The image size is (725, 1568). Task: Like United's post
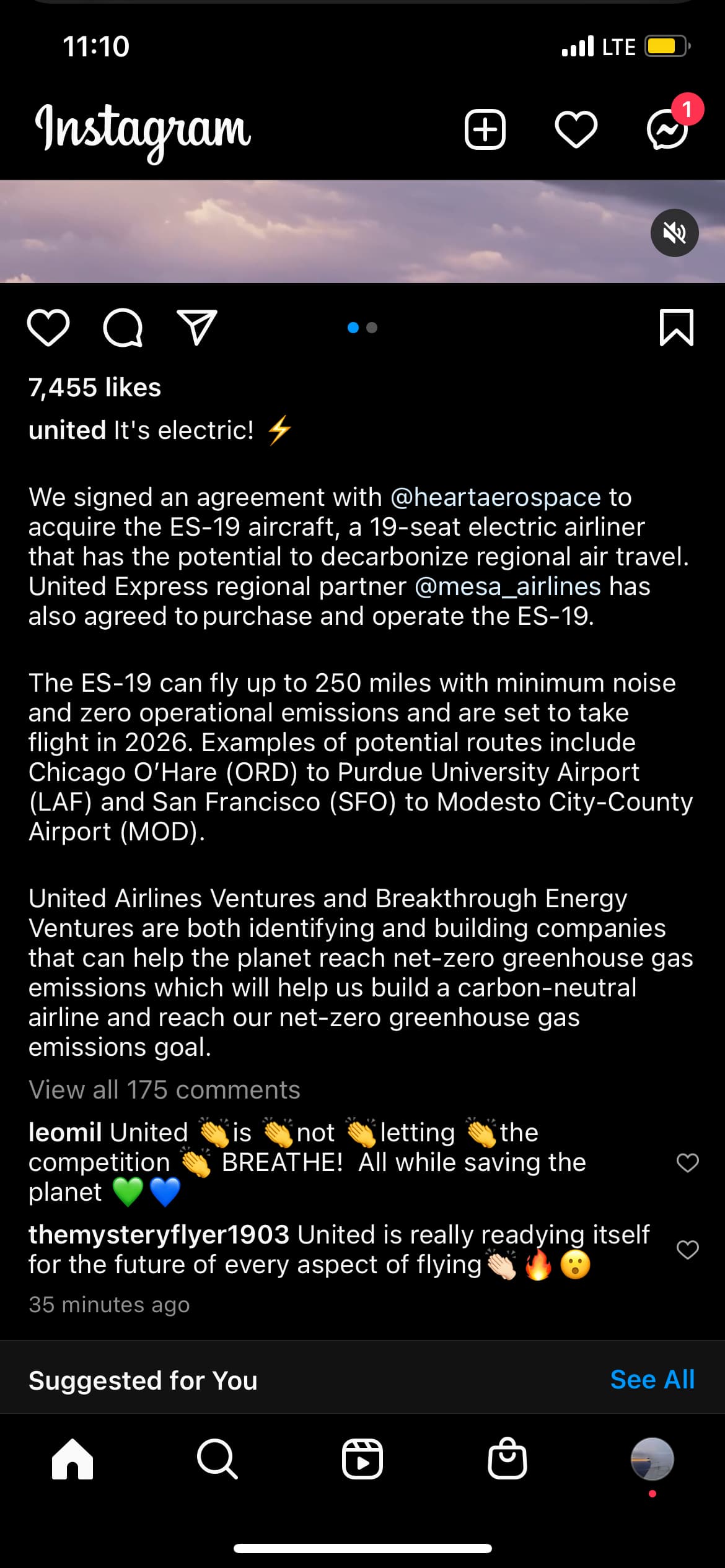tap(48, 328)
